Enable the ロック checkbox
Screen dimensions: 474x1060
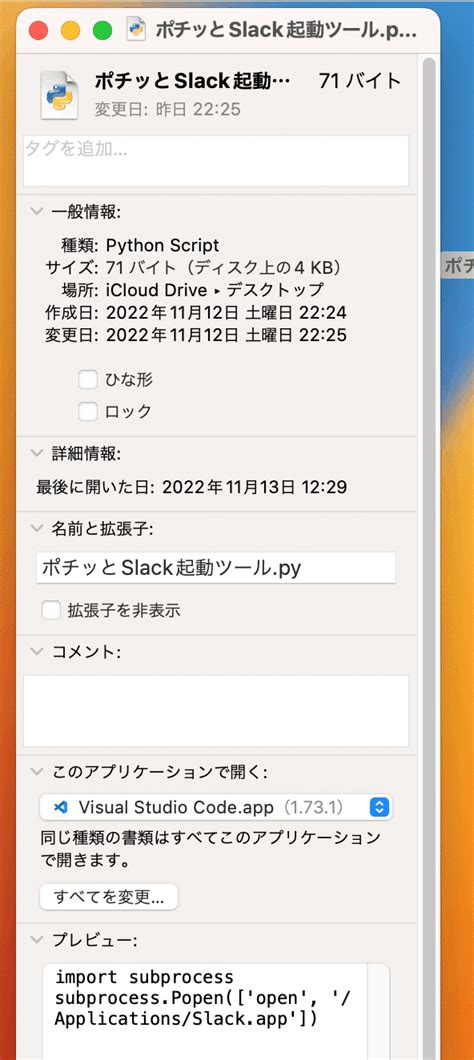tap(88, 411)
